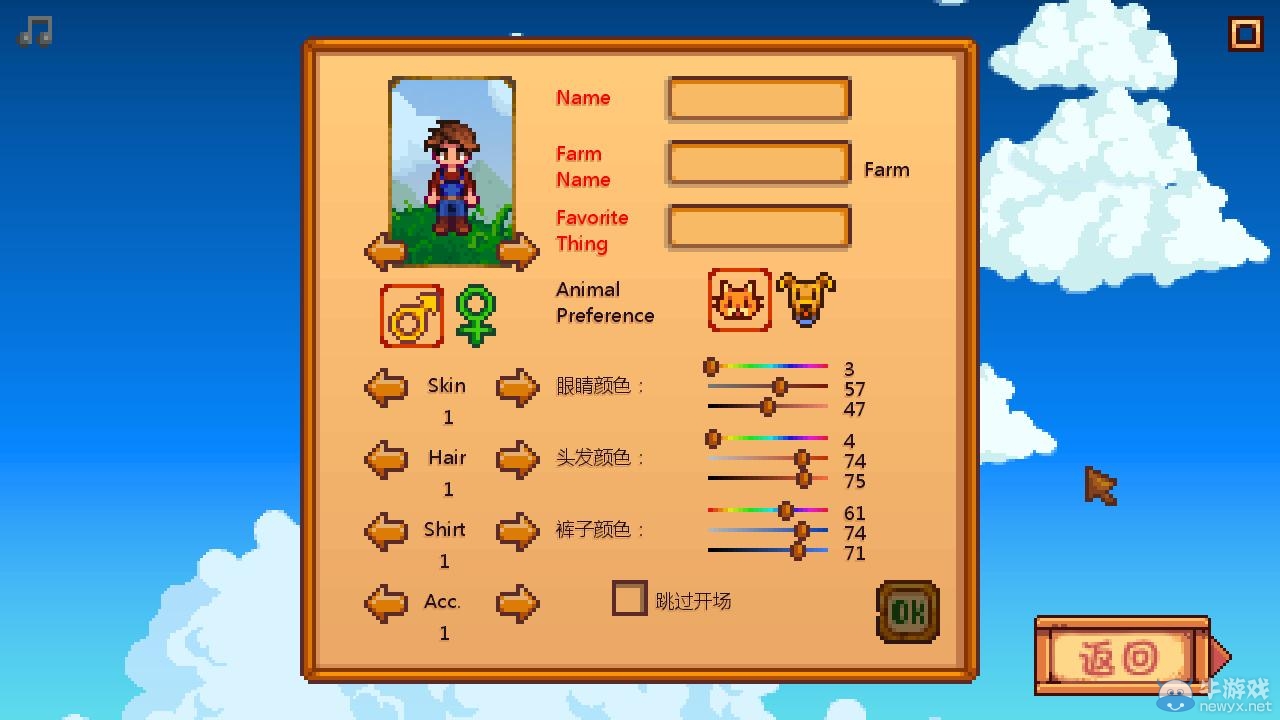The image size is (1280, 720).
Task: Pick the dog as animal preference
Action: point(805,300)
